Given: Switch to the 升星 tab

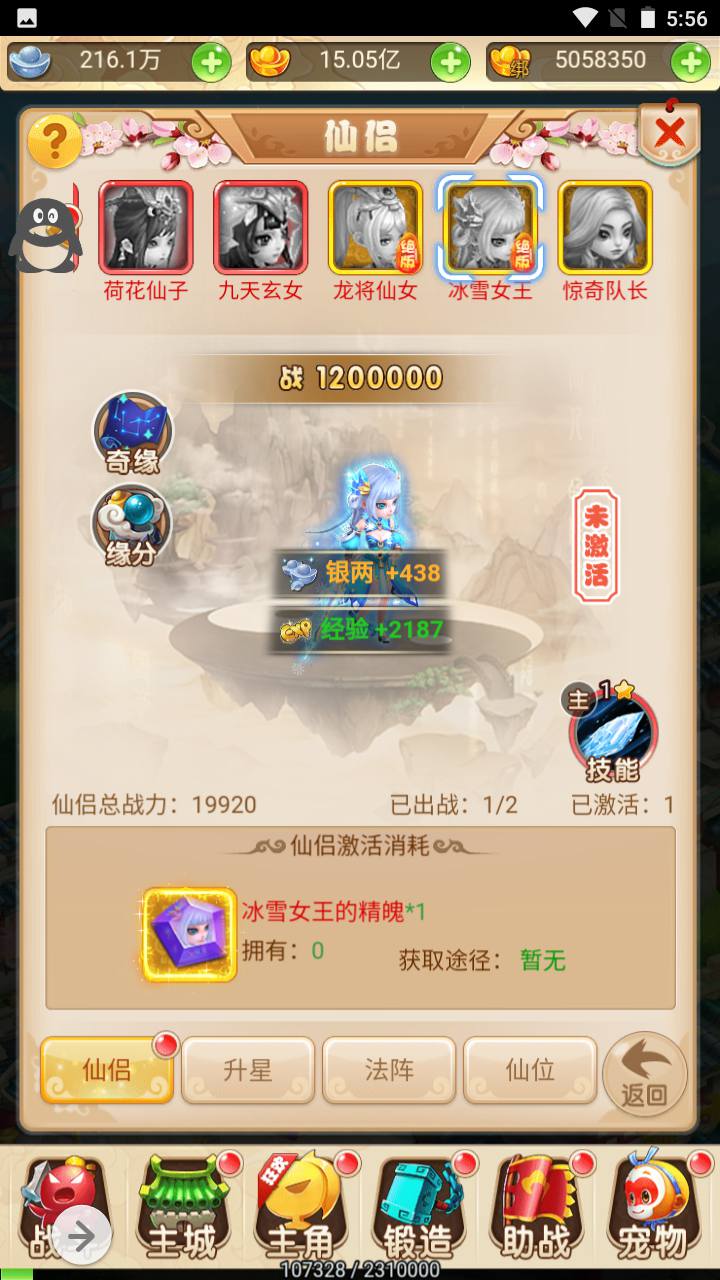Looking at the screenshot, I should (x=248, y=1070).
